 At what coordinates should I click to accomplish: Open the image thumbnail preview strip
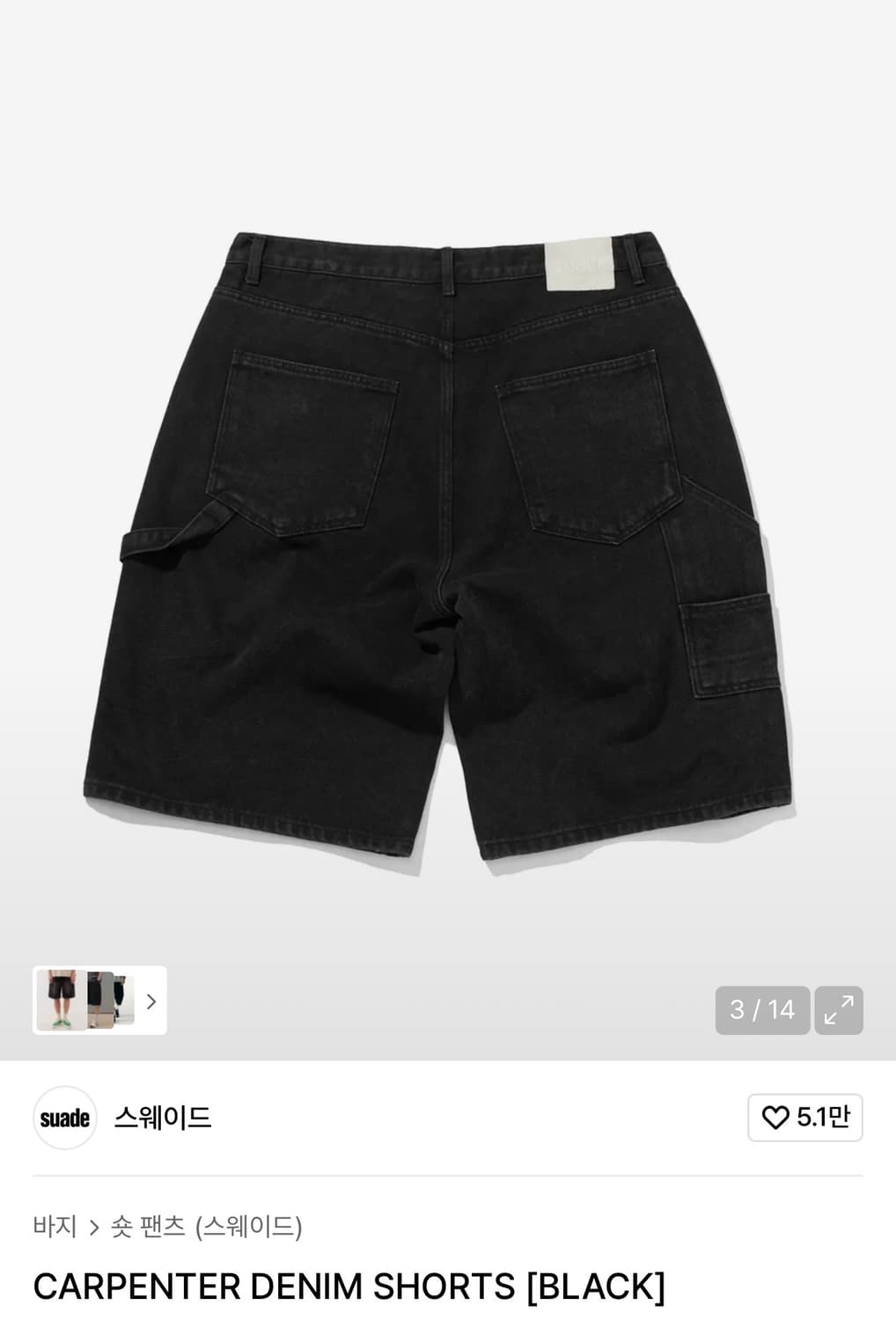99,1001
